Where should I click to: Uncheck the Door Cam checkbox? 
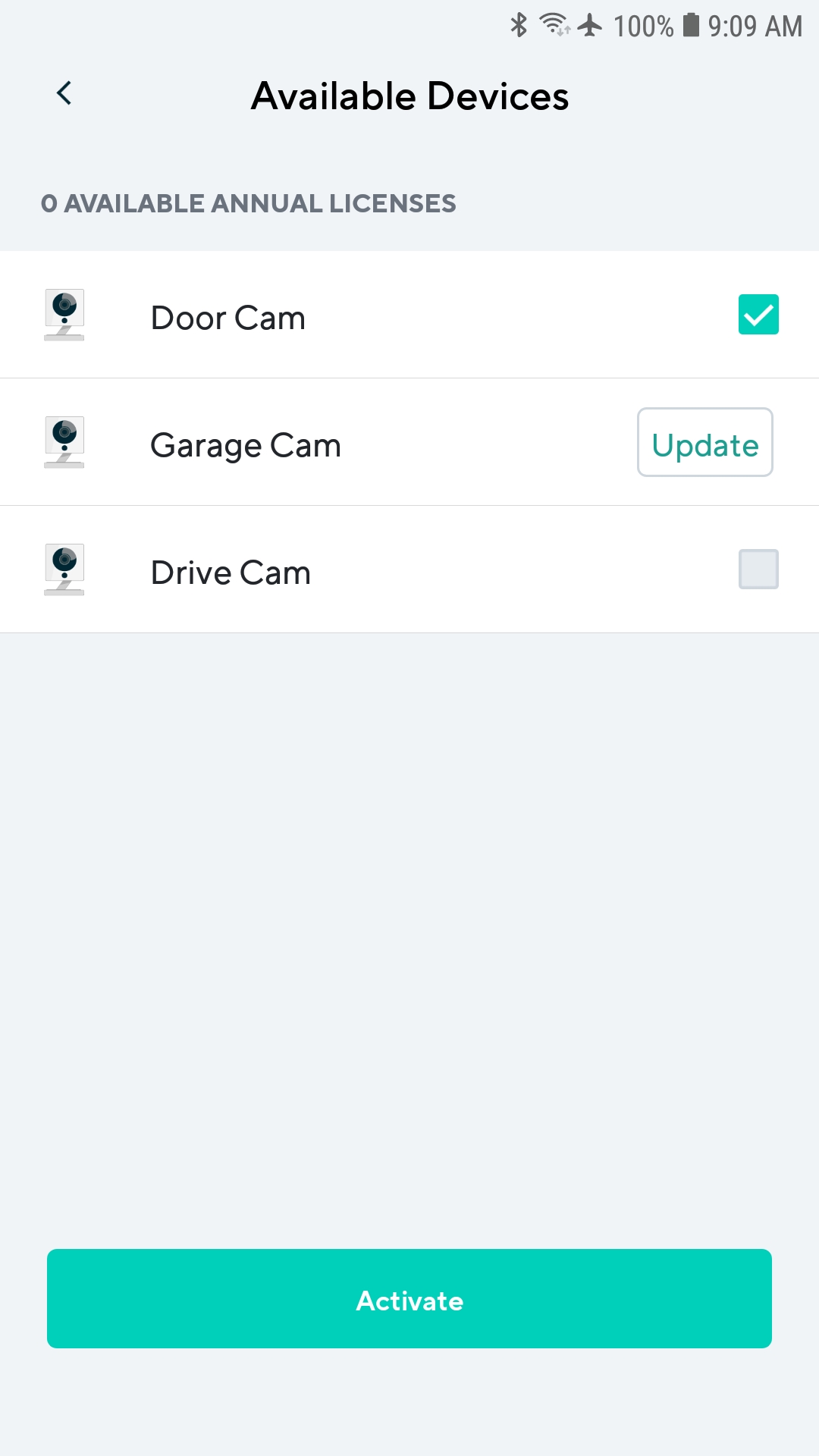tap(758, 315)
